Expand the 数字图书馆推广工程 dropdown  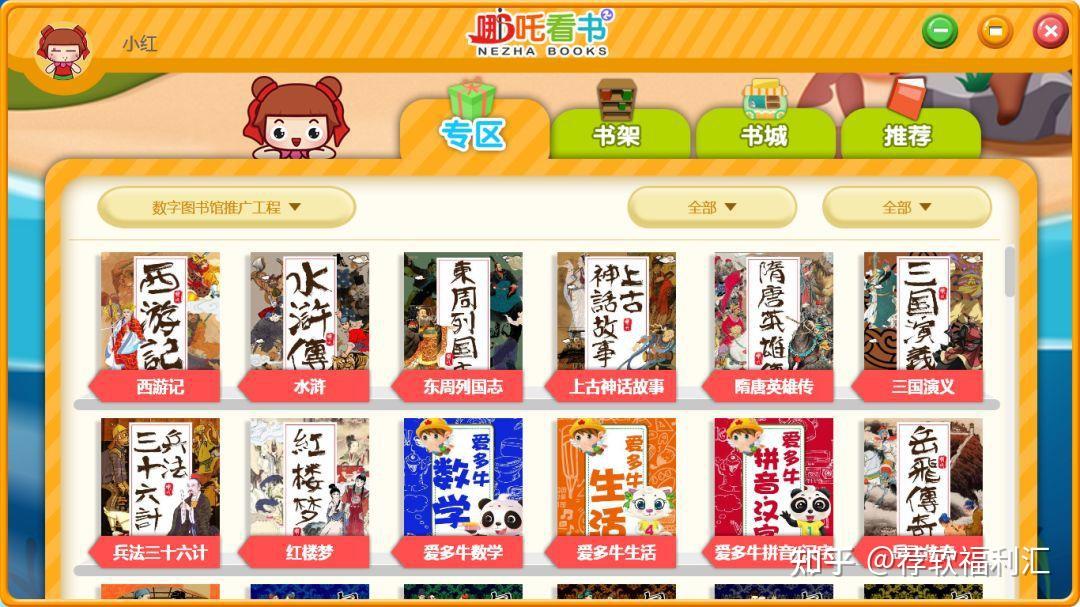click(x=226, y=208)
